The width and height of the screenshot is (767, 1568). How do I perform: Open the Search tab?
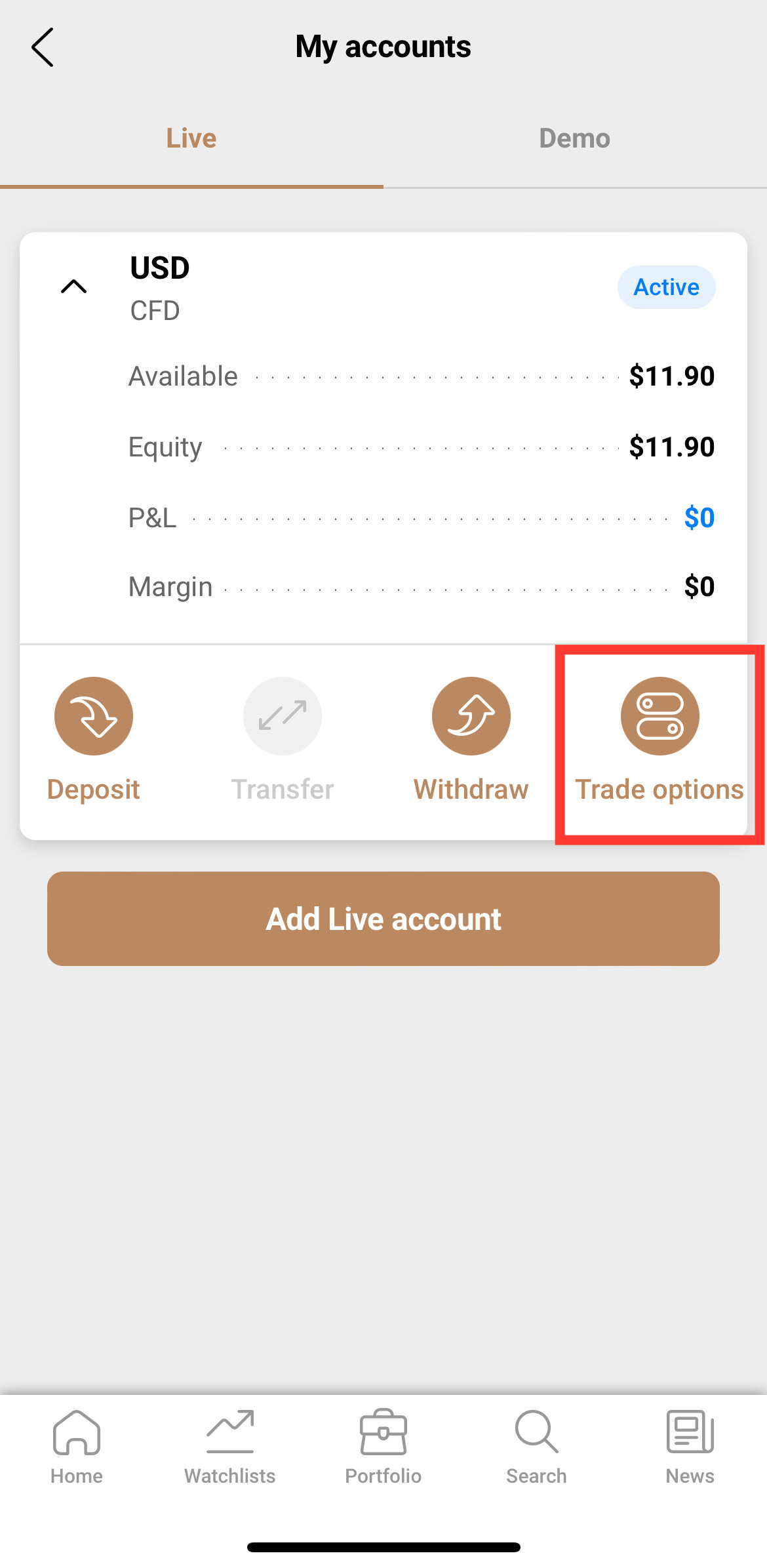(536, 1447)
